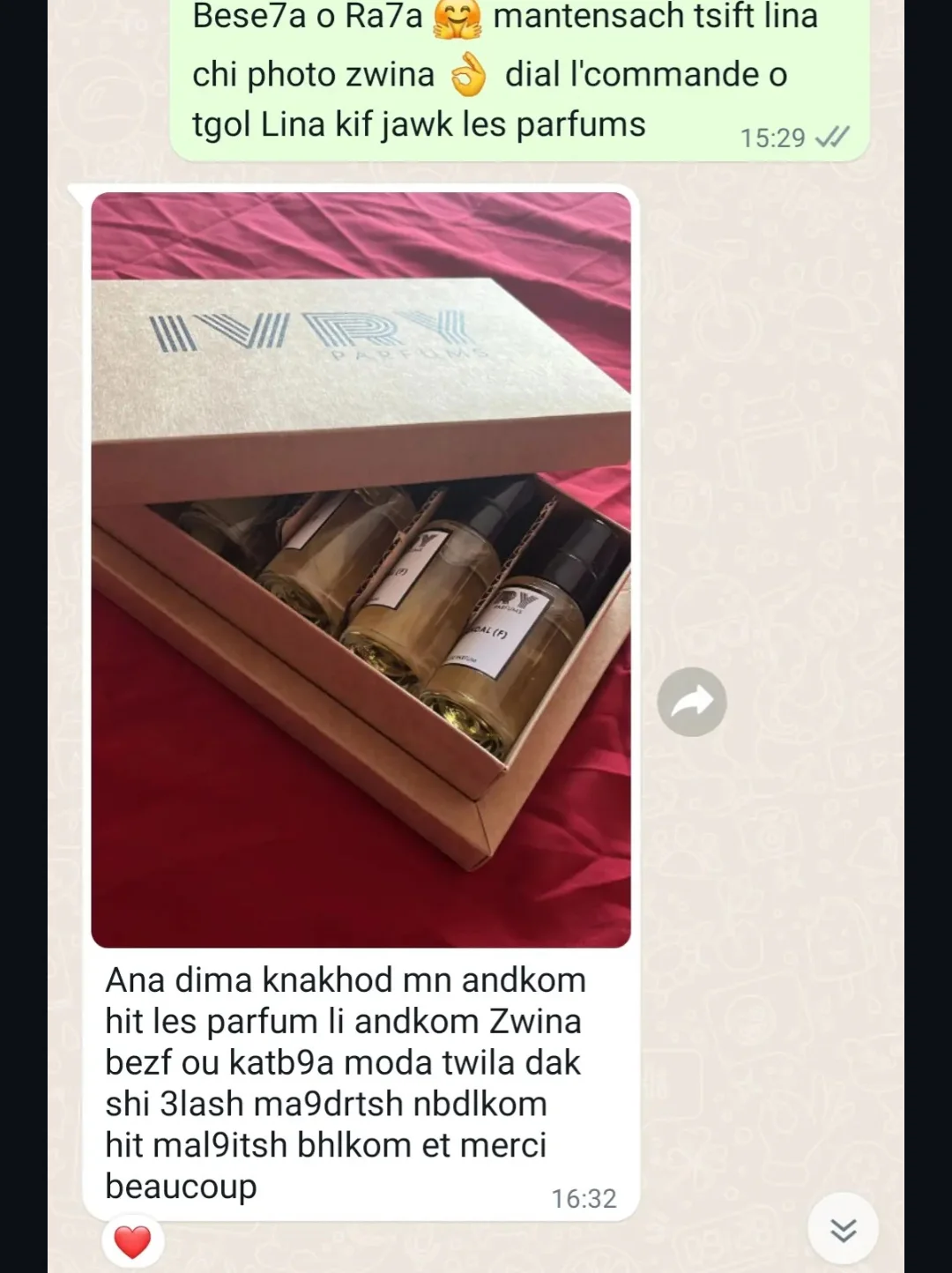Jump to latest messages
The image size is (952, 1273).
click(843, 1230)
